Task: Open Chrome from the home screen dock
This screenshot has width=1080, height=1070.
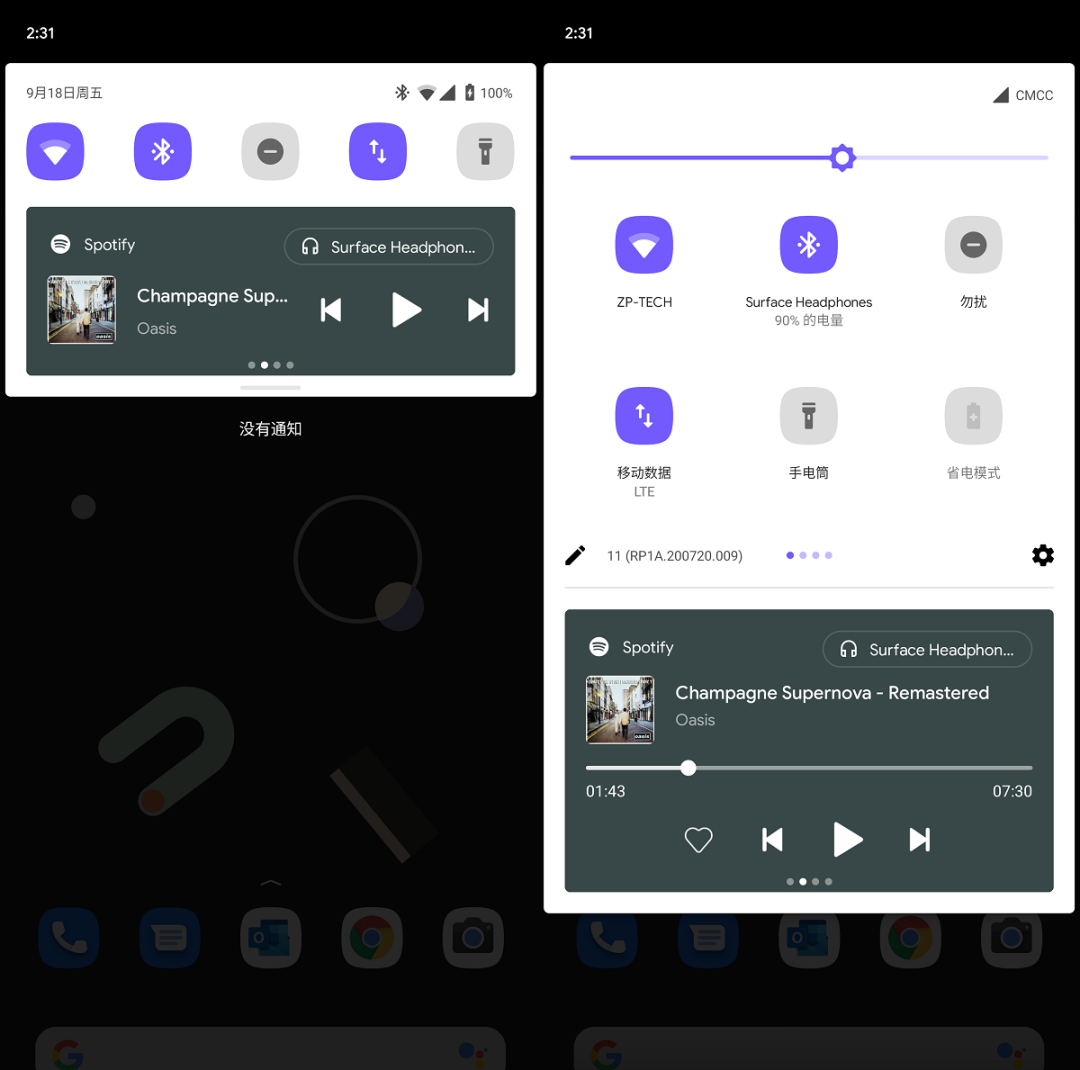Action: (371, 938)
